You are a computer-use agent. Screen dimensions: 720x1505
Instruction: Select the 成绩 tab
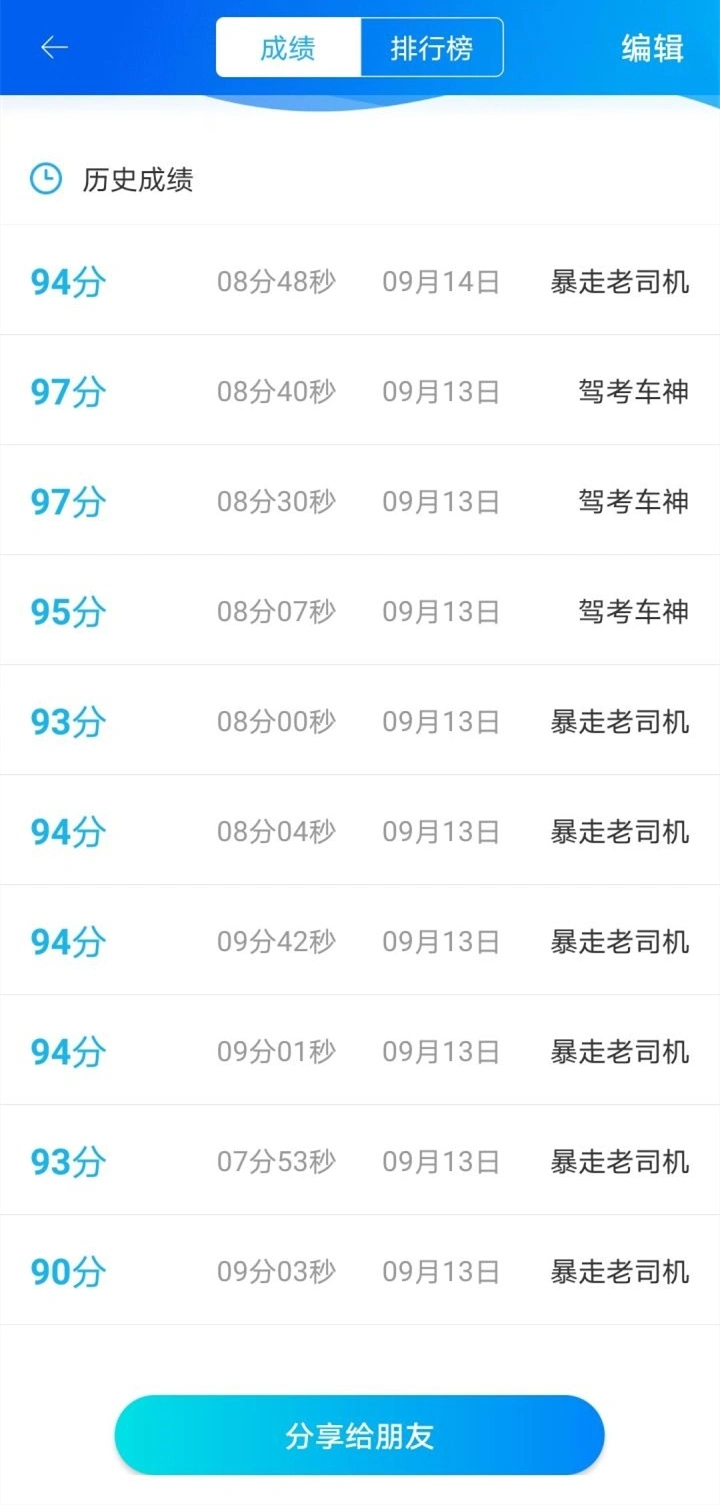point(288,47)
